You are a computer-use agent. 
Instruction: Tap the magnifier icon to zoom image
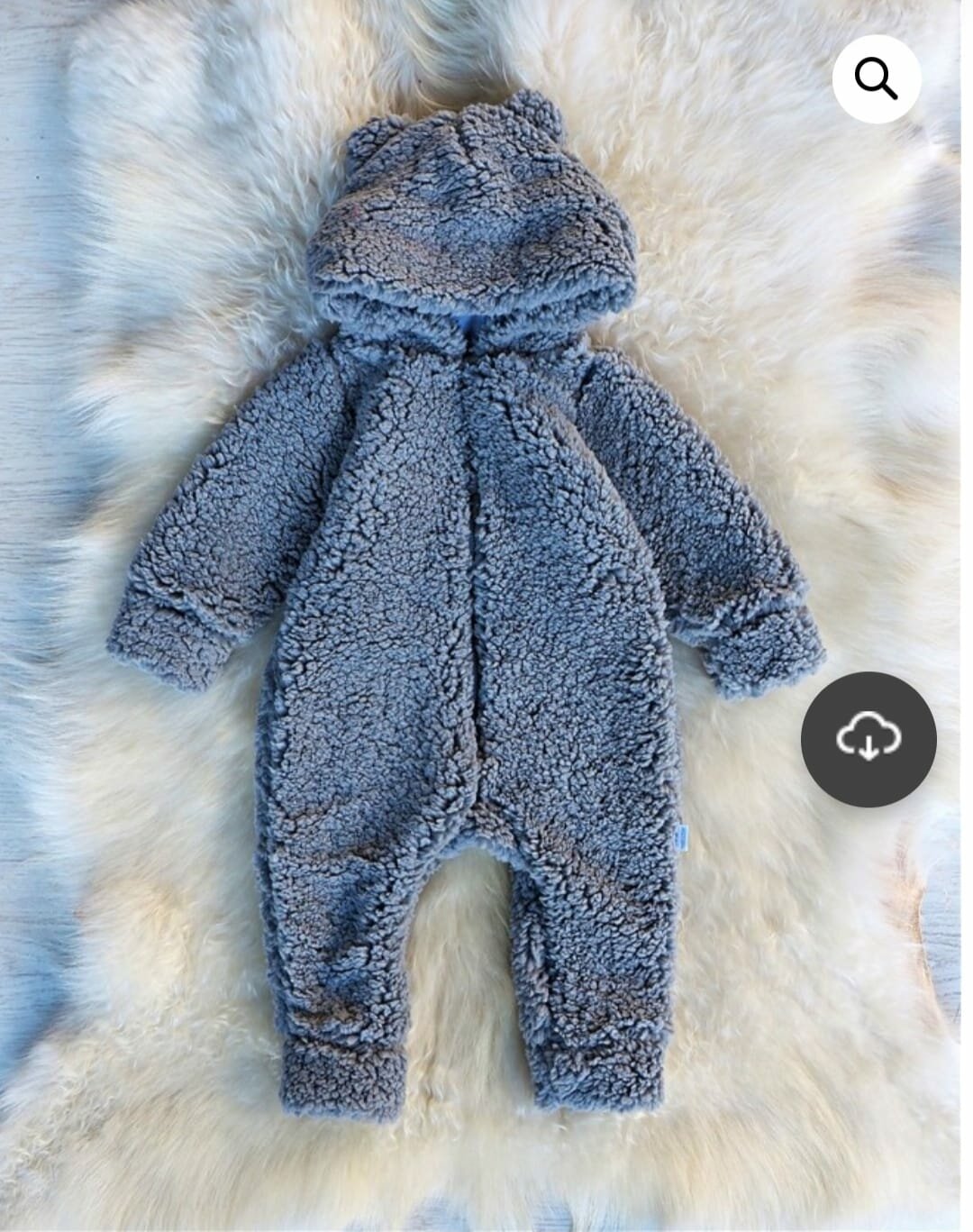point(876,80)
